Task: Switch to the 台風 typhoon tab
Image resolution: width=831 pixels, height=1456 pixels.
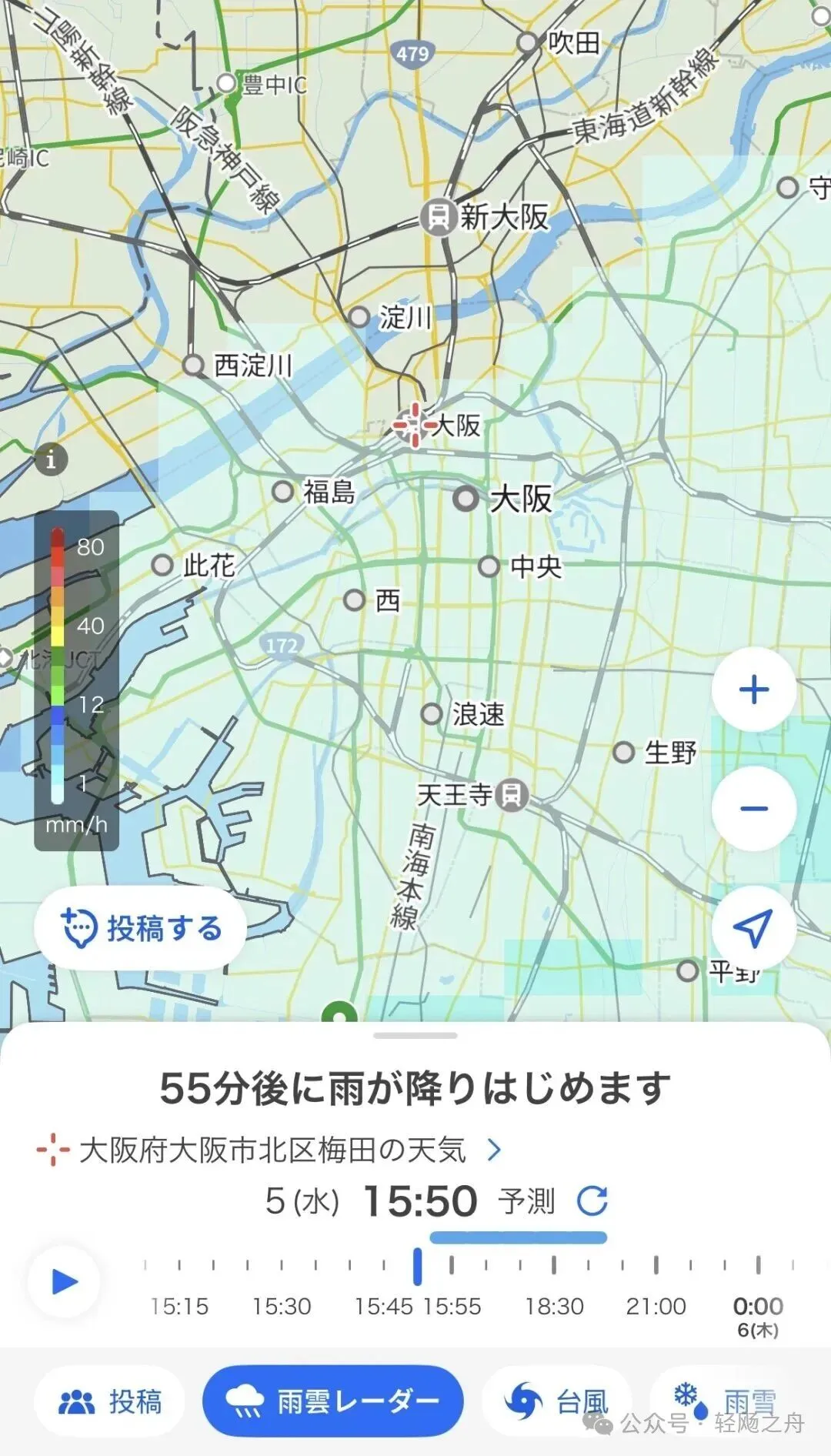Action: tap(557, 1401)
